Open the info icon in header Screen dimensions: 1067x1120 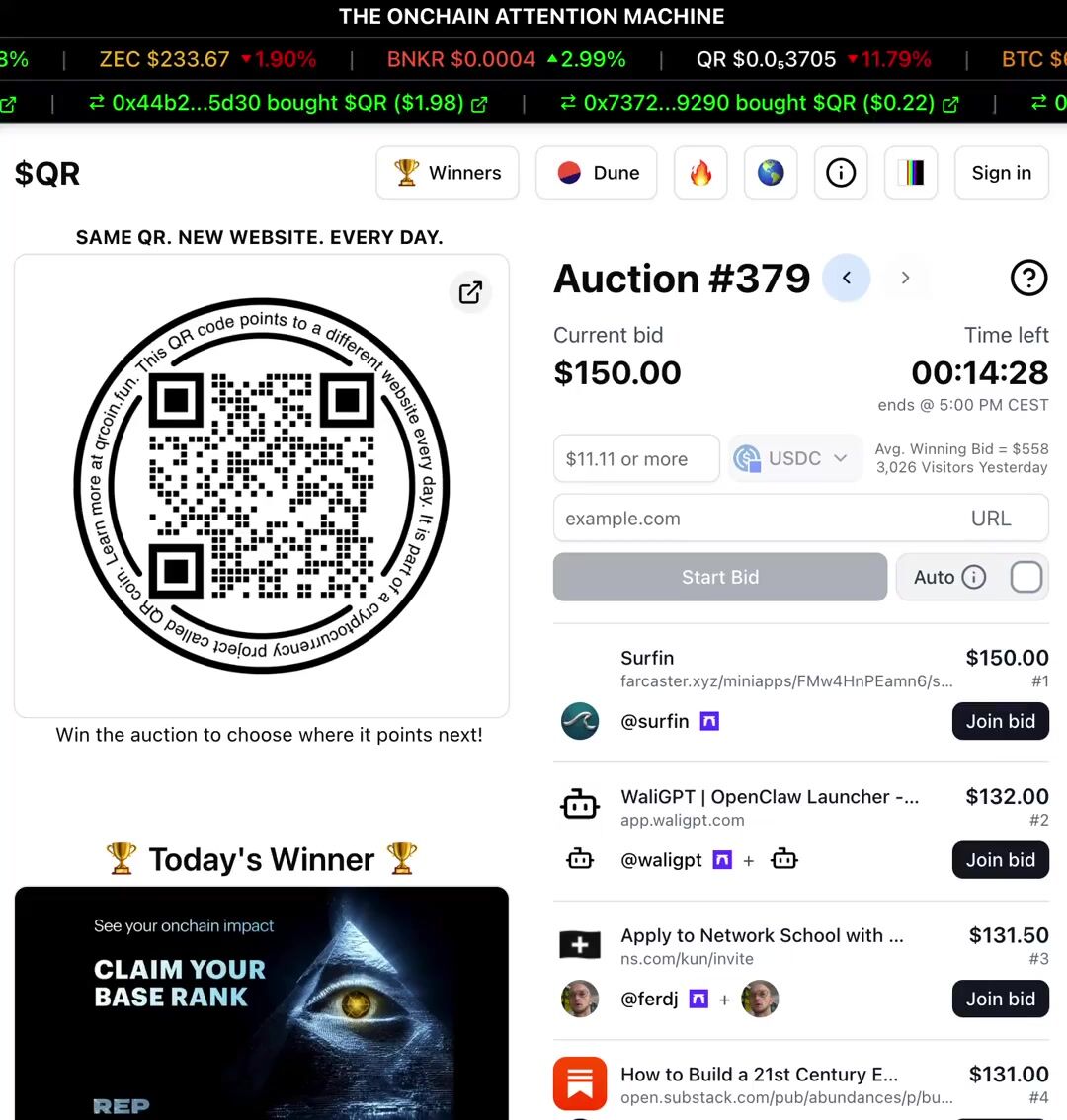[x=841, y=173]
